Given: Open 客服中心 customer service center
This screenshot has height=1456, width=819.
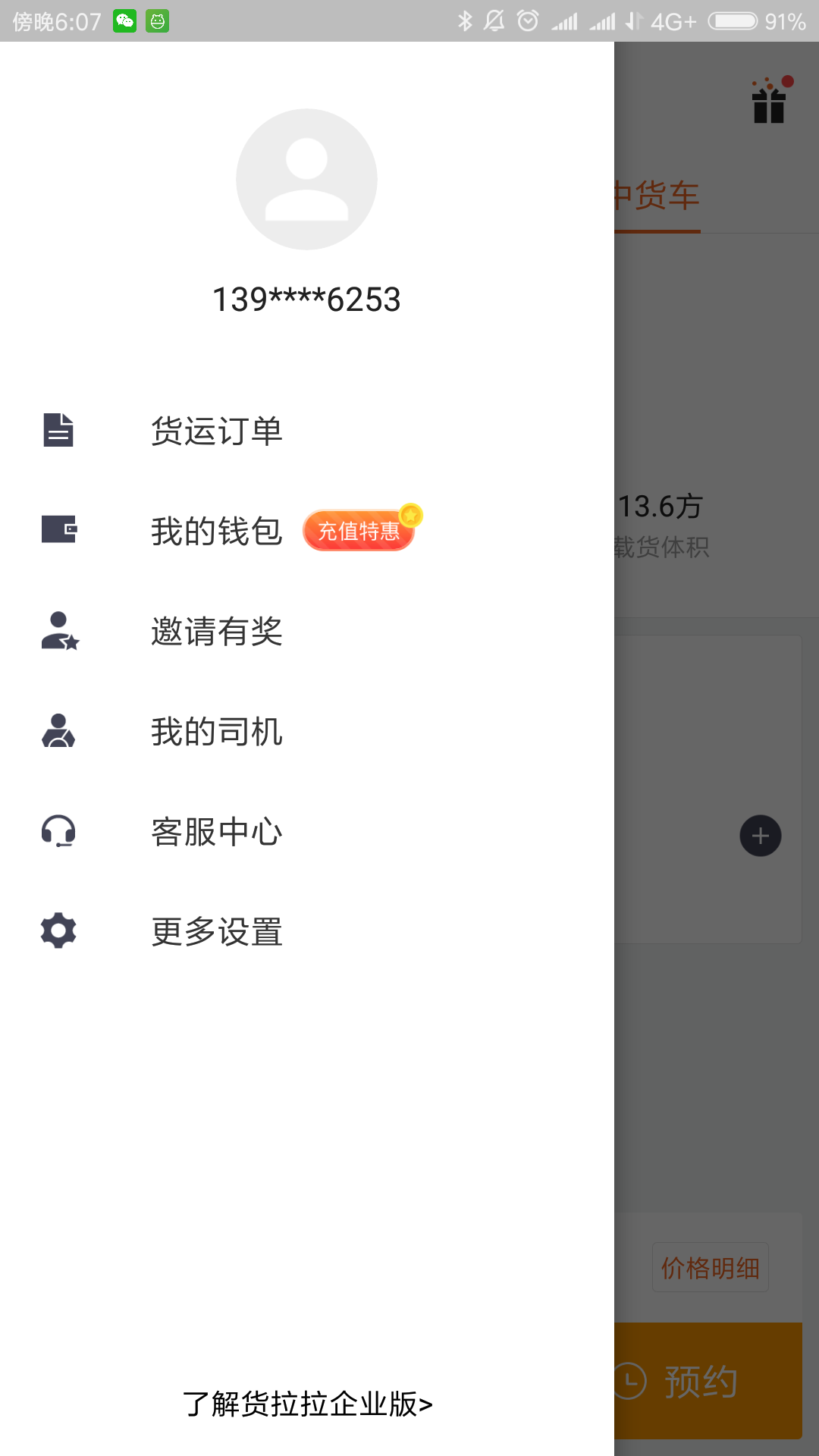Looking at the screenshot, I should [216, 831].
